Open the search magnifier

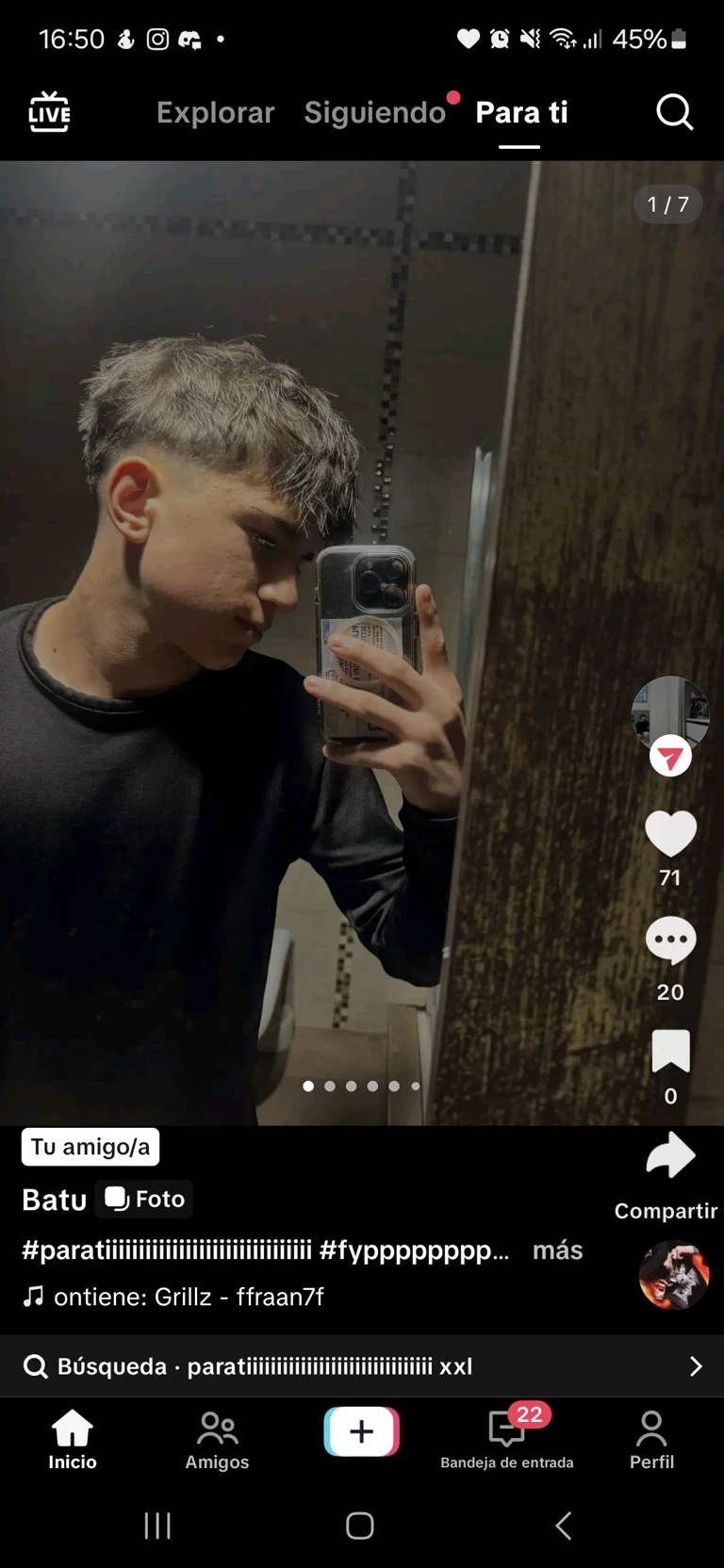[674, 113]
